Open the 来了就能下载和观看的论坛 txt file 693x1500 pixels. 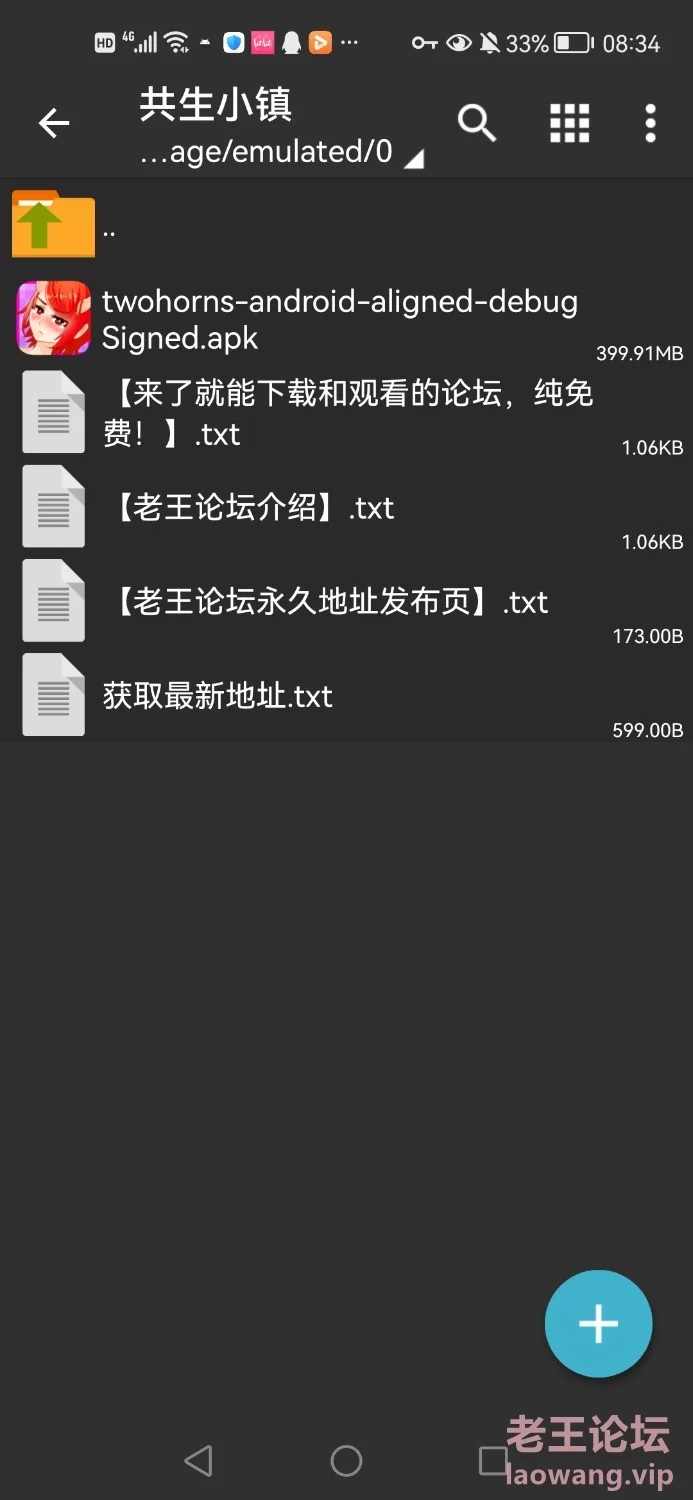point(346,412)
